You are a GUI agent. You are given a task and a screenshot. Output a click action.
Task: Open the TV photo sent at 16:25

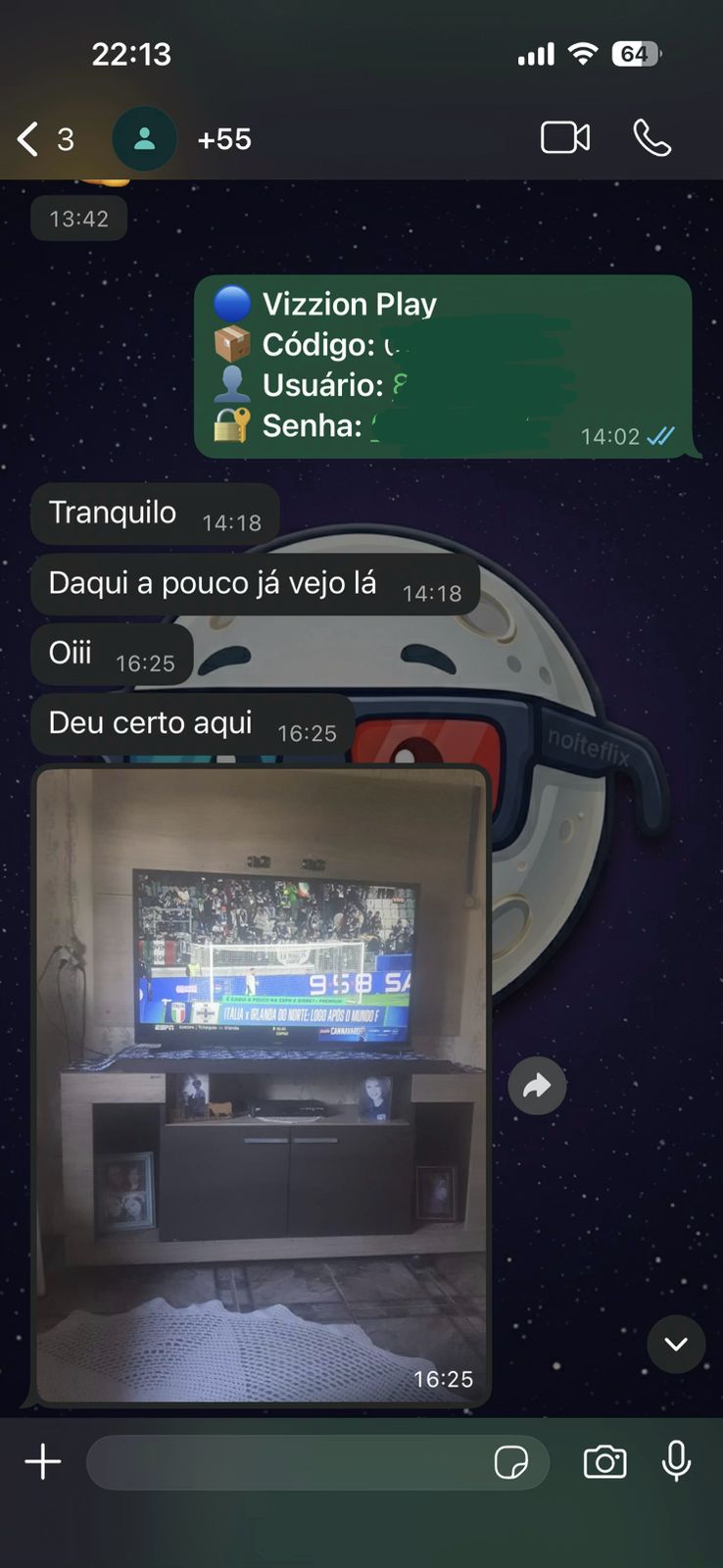(x=262, y=1083)
